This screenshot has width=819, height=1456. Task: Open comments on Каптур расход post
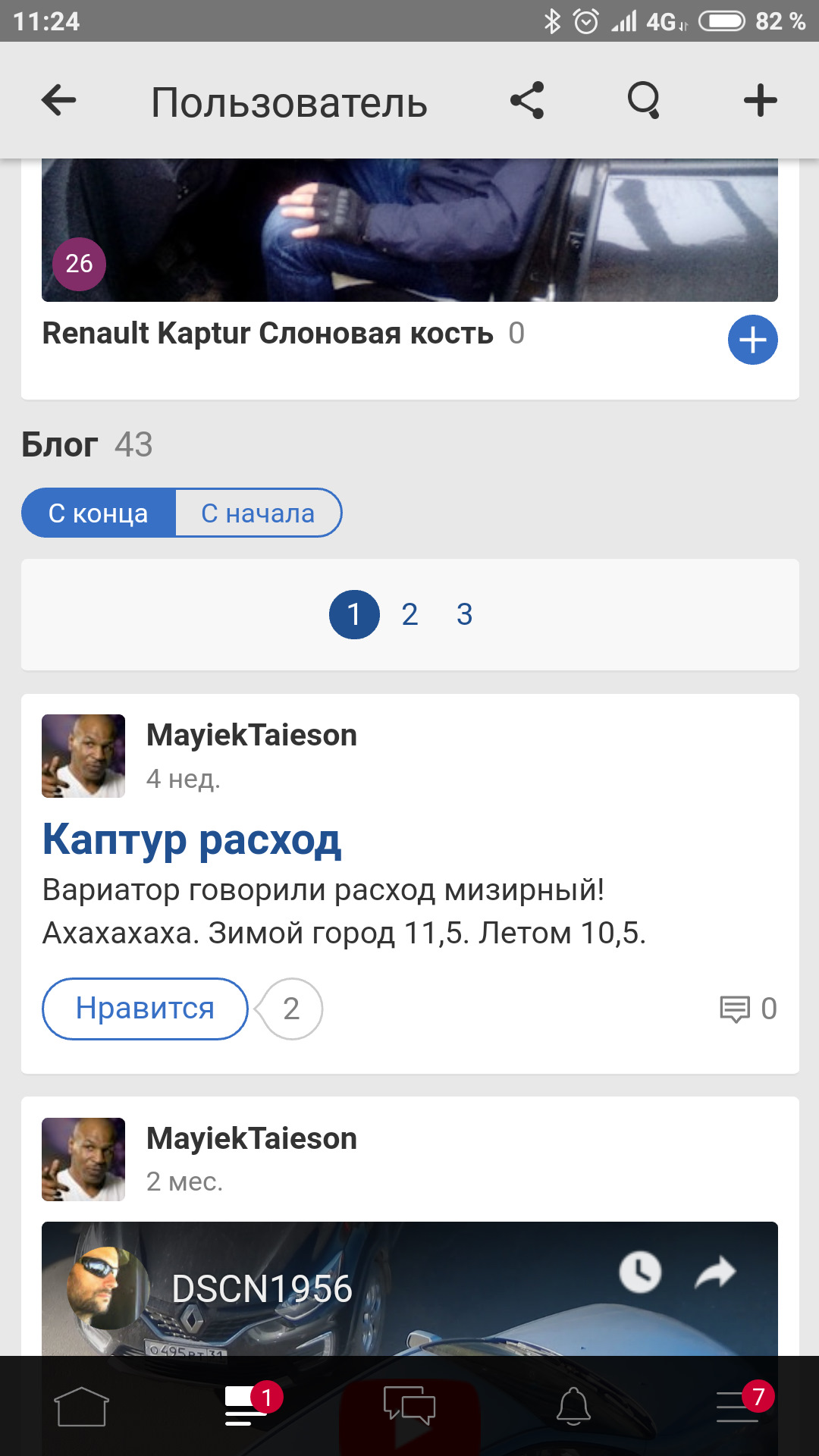(748, 1009)
